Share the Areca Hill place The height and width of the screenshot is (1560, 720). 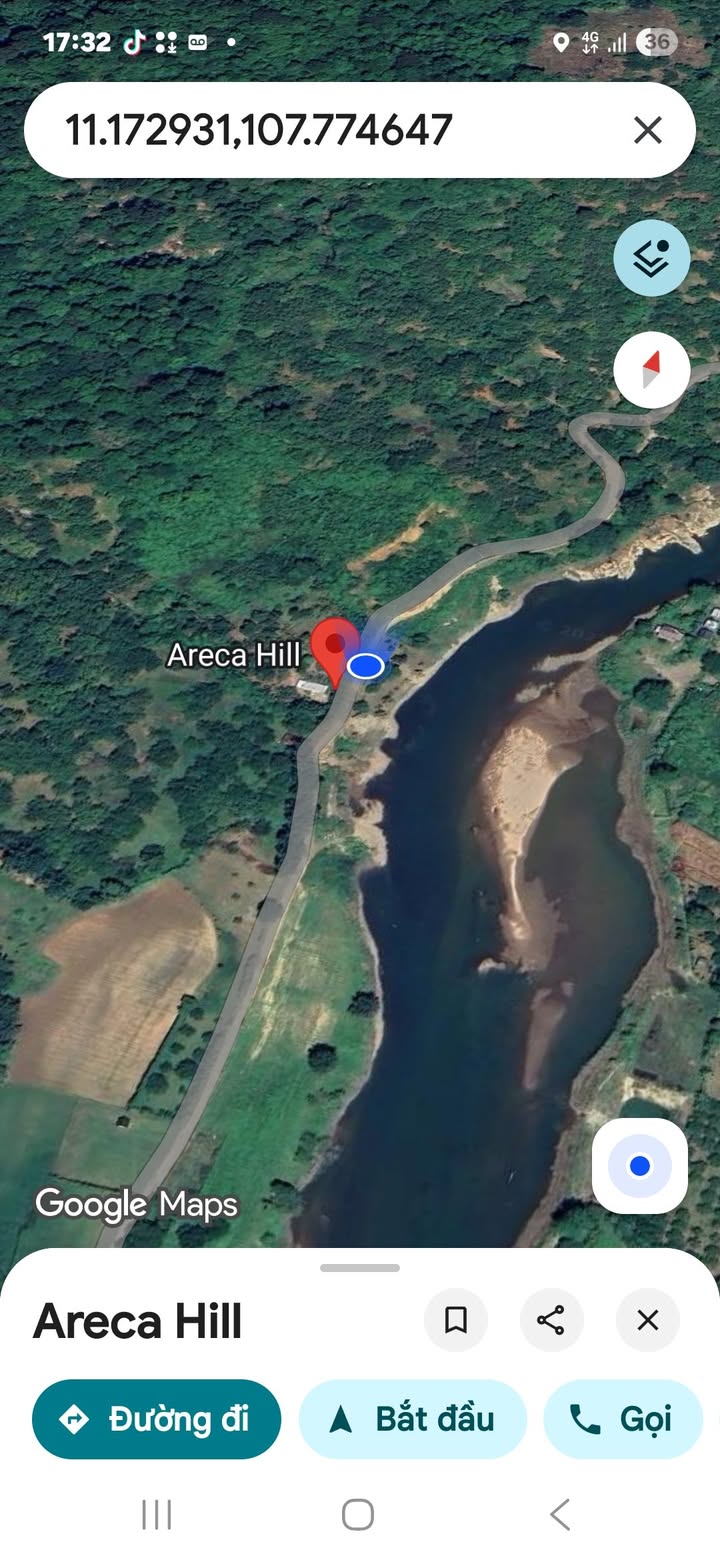point(551,1320)
